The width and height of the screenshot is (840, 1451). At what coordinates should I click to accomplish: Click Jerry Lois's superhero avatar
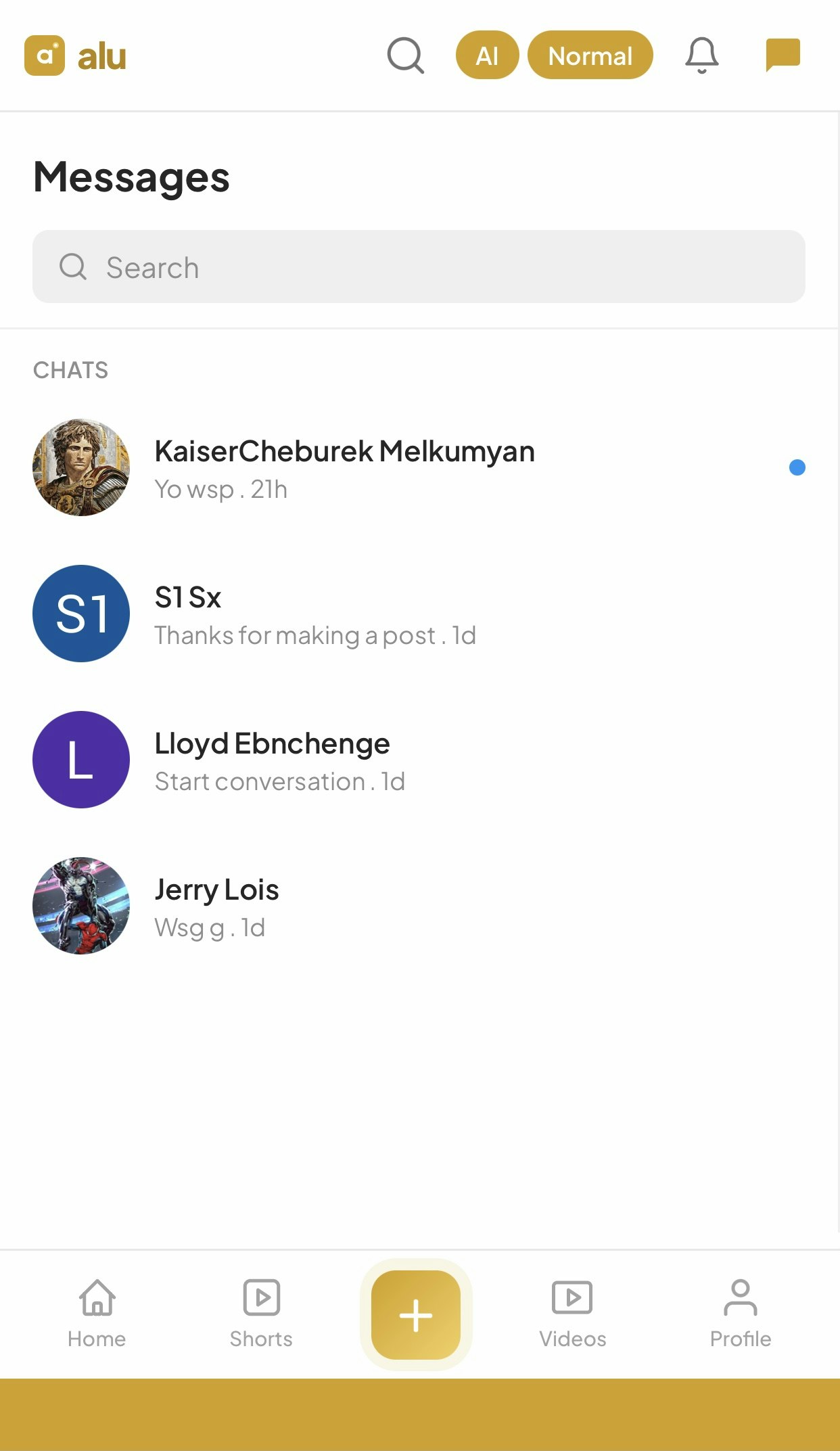pyautogui.click(x=80, y=906)
